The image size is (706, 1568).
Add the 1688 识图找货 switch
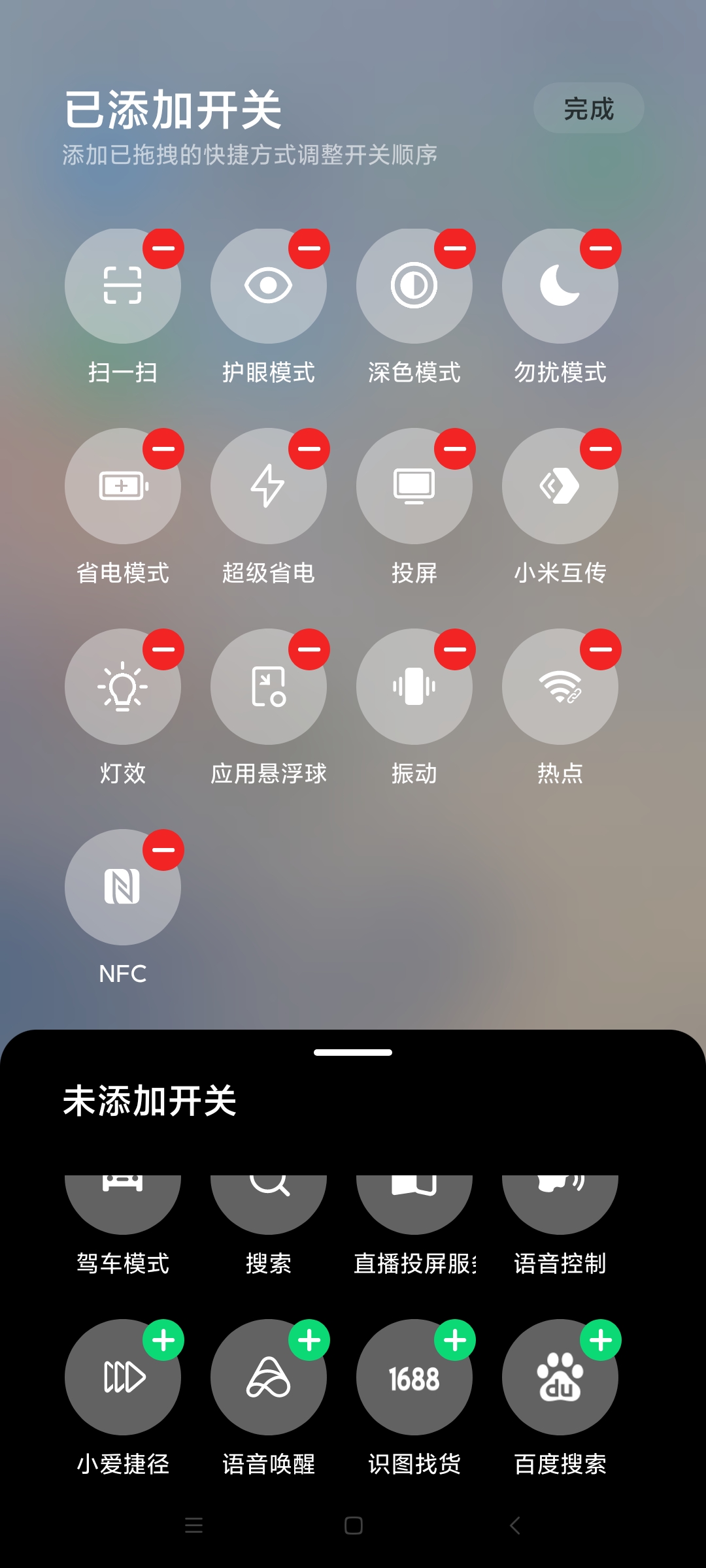(x=455, y=1340)
